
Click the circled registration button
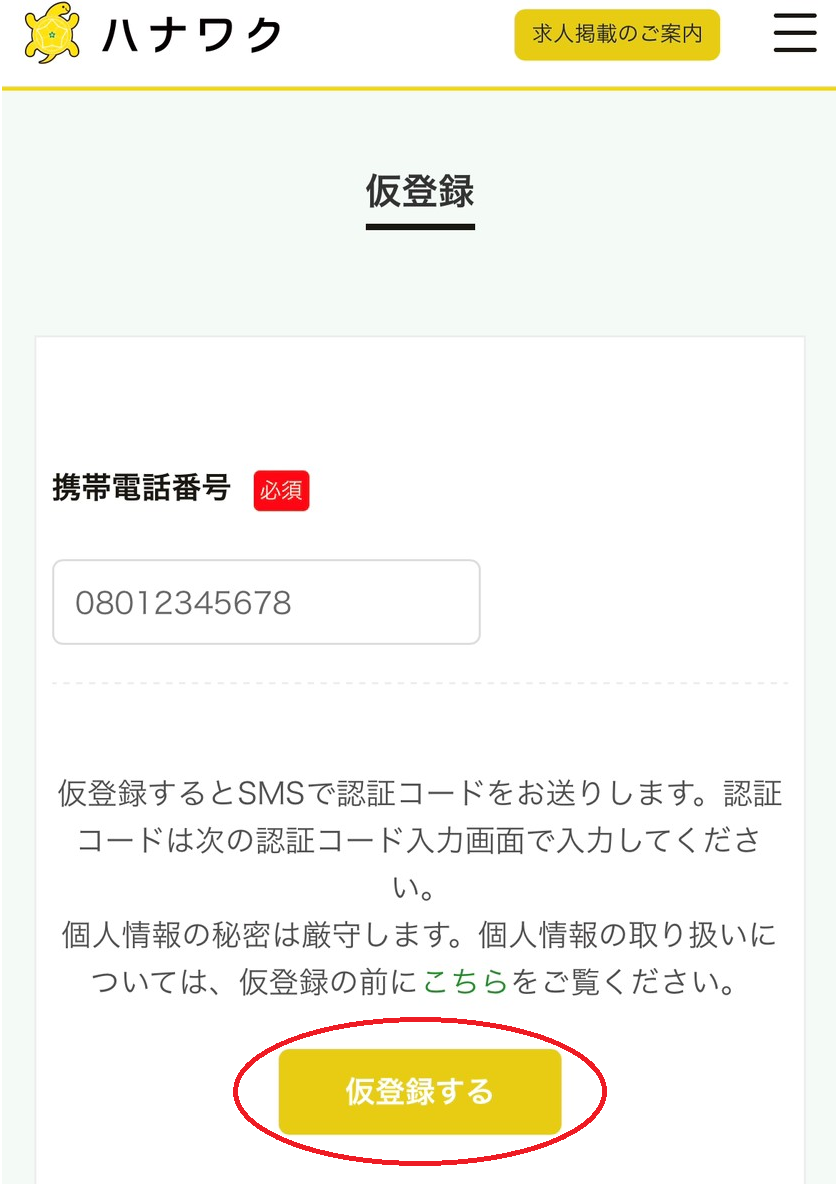click(421, 1093)
